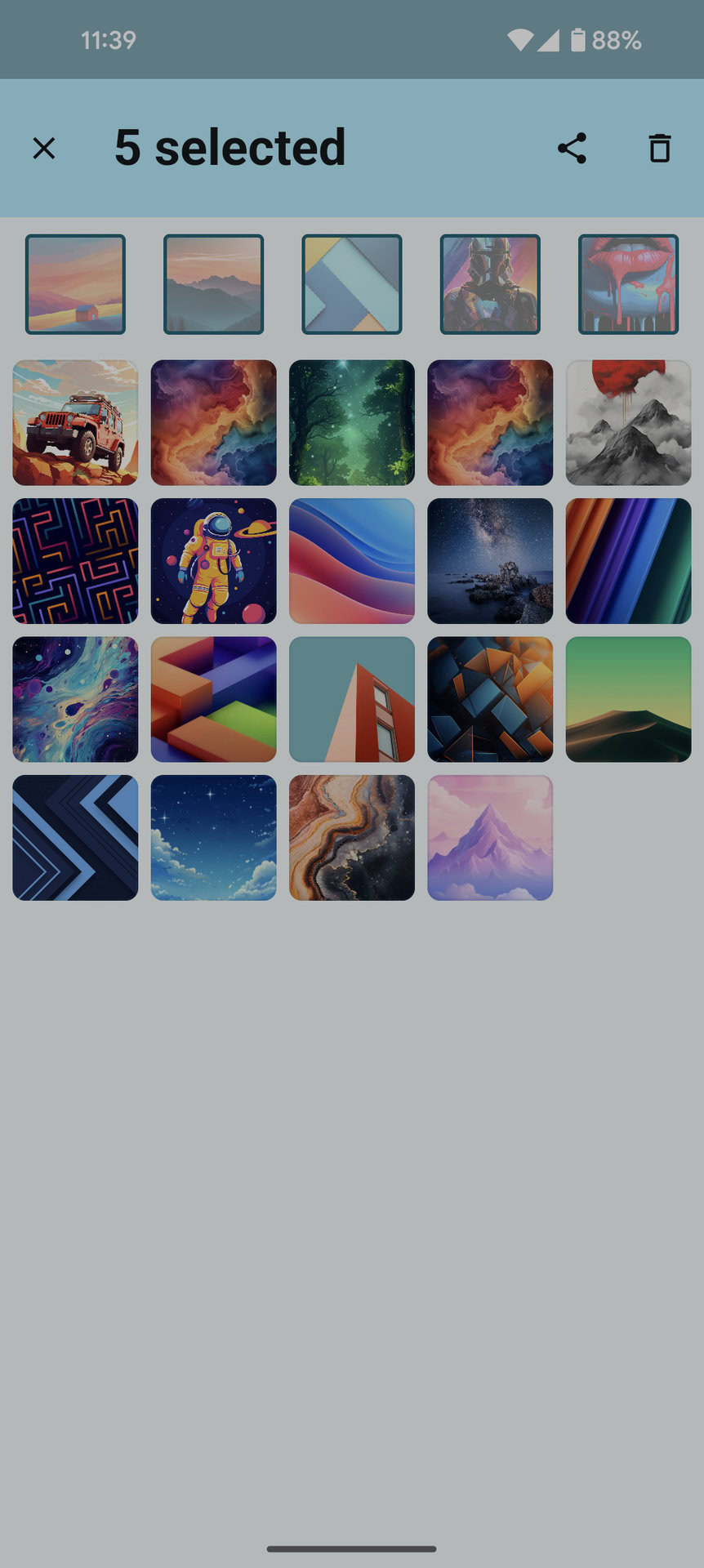Deselect the pastel geometric shapes wallpaper

352,284
